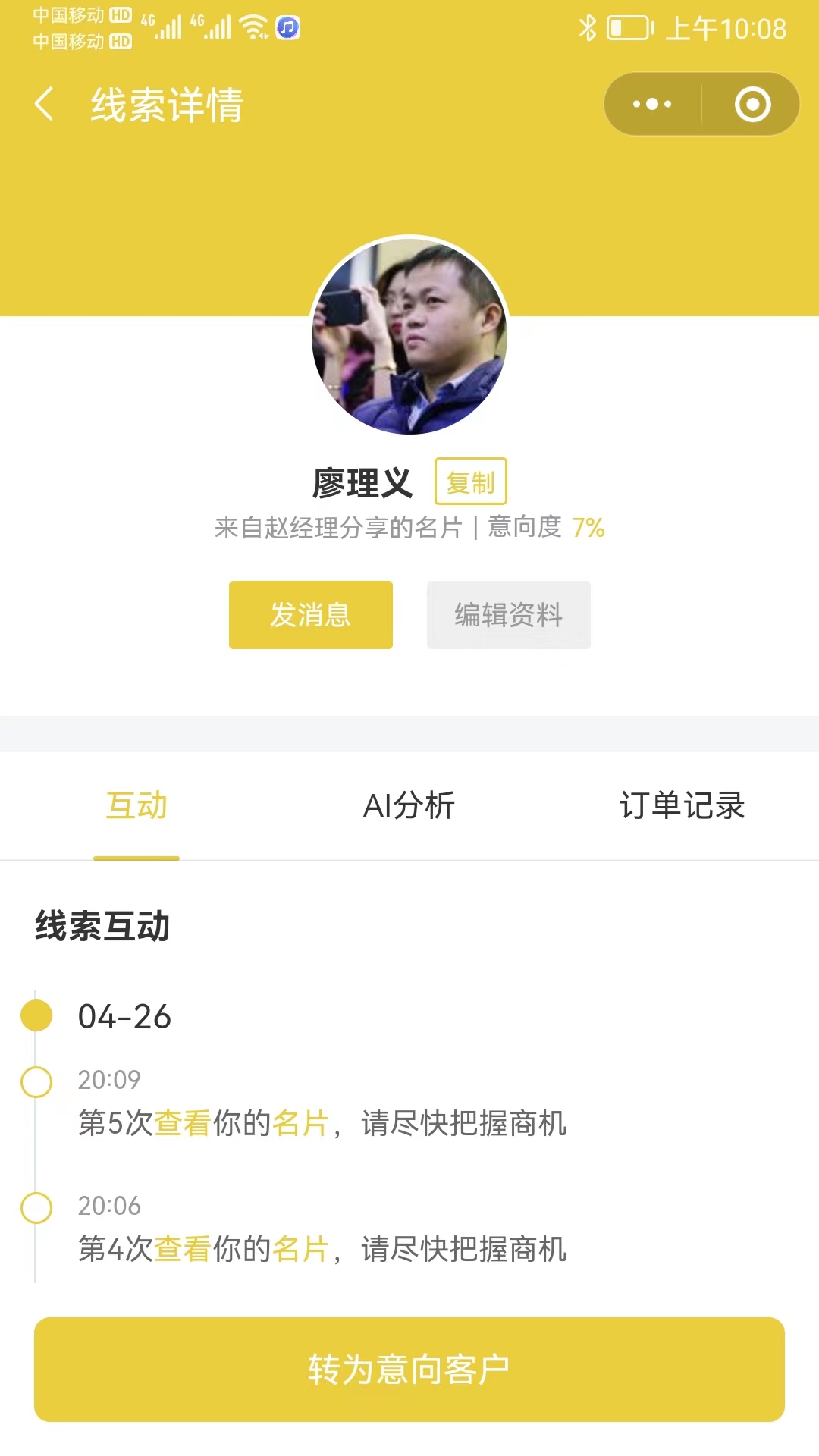Go back from 线索详情 page
Viewport: 819px width, 1456px height.
(x=45, y=104)
